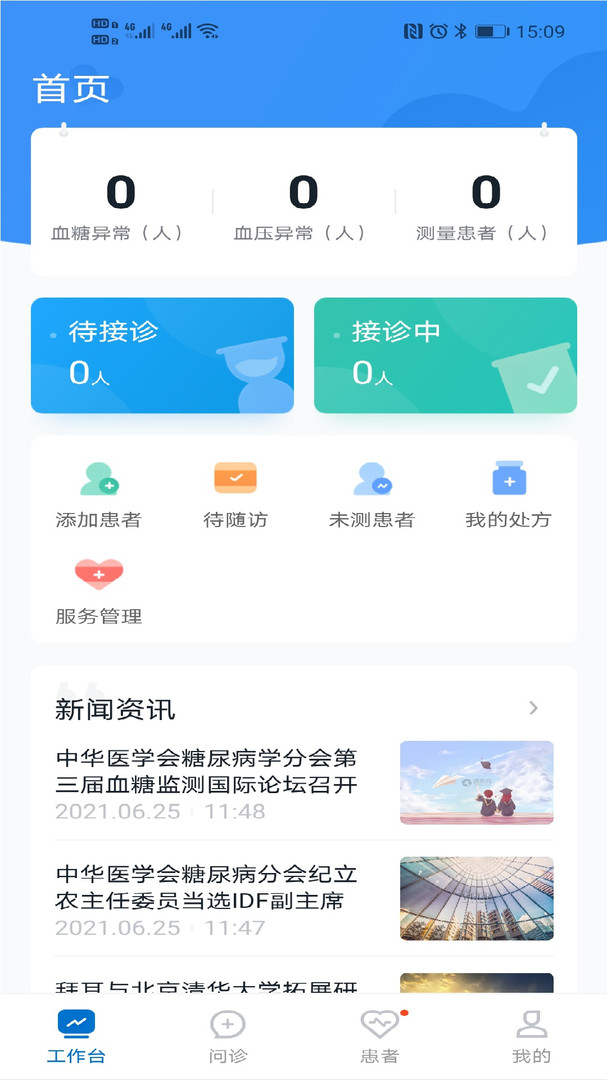Viewport: 607px width, 1080px height.
Task: Open the 接诊中 in-consultation card
Action: (x=445, y=355)
